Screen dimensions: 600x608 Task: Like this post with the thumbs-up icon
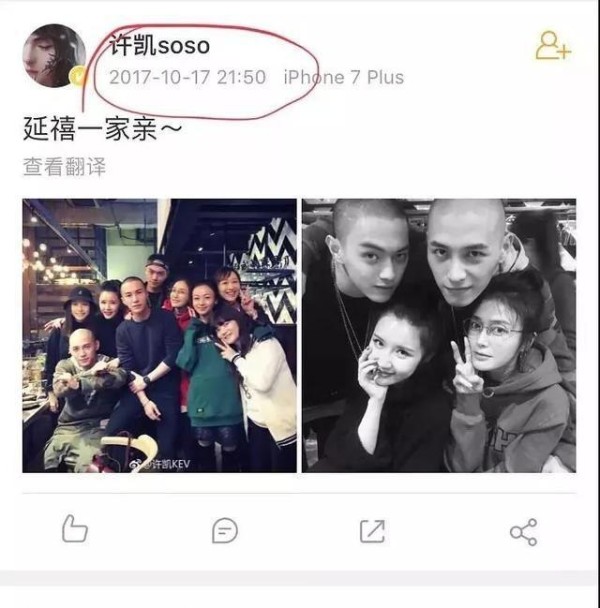[x=75, y=529]
